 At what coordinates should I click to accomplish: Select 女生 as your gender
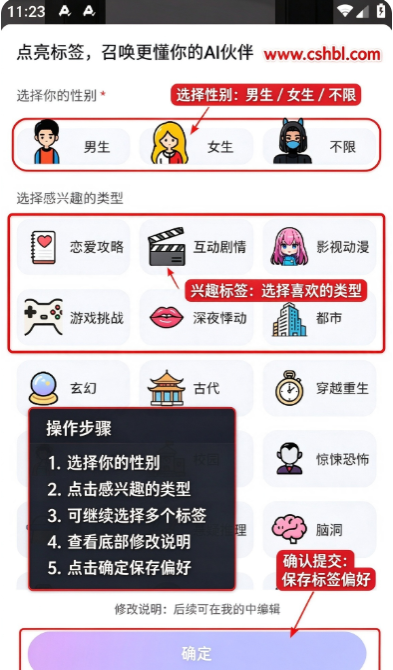tap(196, 147)
